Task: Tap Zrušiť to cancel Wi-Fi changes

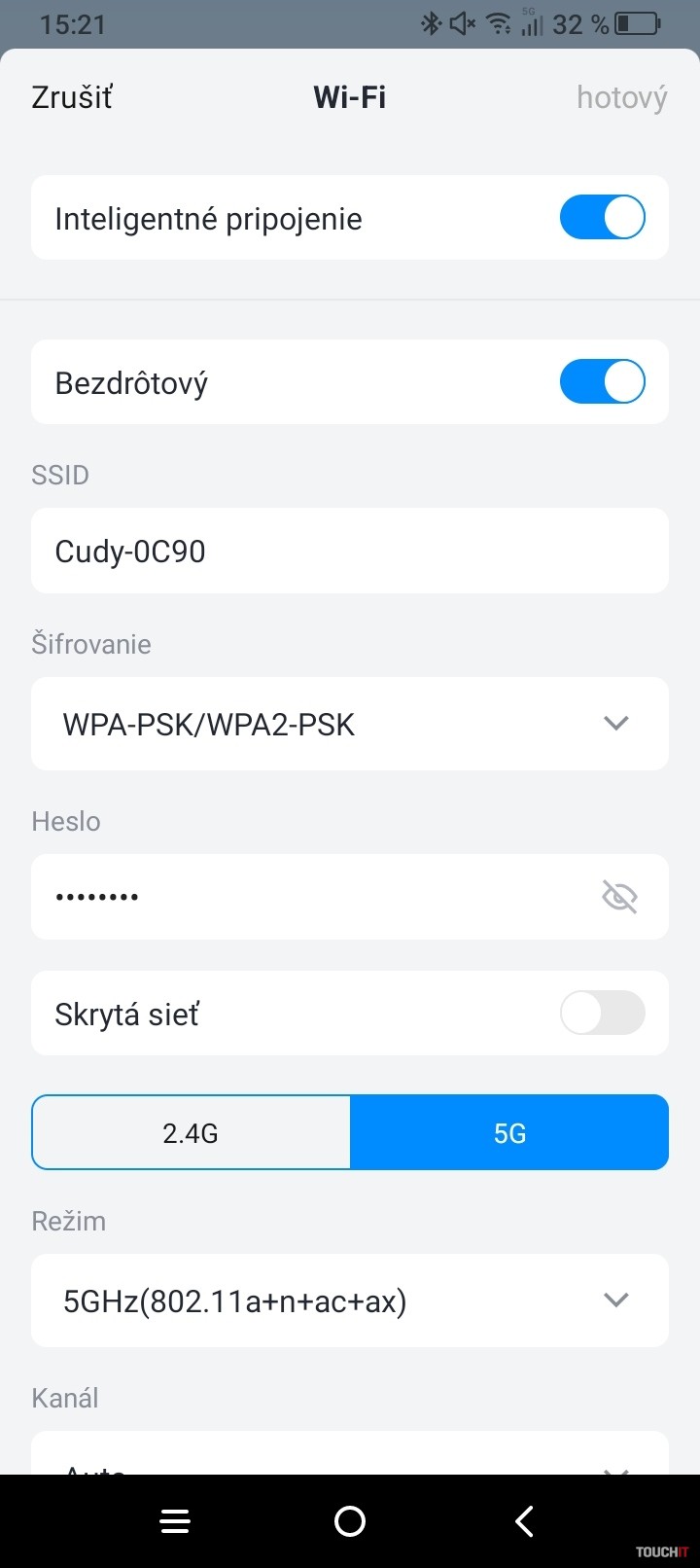Action: click(x=72, y=97)
